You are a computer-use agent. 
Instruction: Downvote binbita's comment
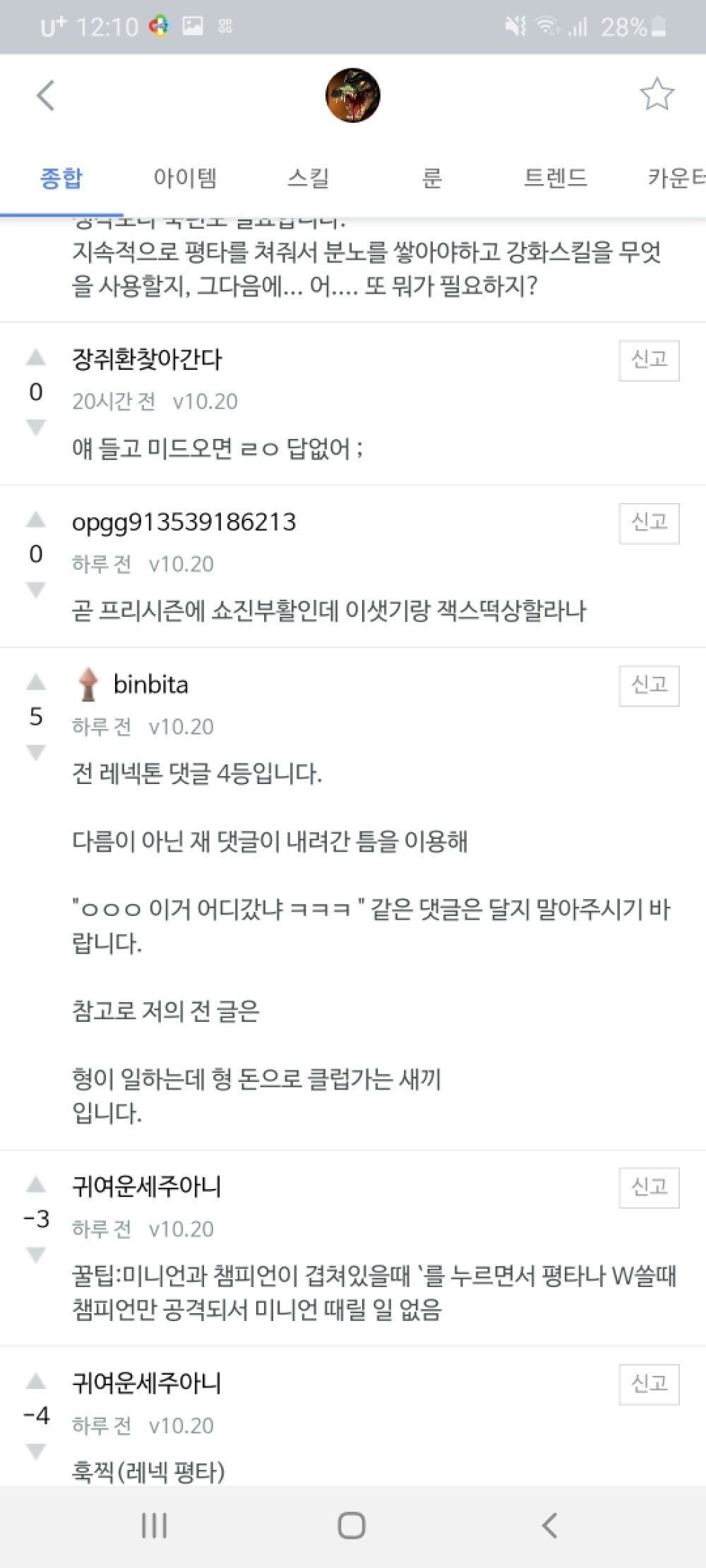pos(36,752)
